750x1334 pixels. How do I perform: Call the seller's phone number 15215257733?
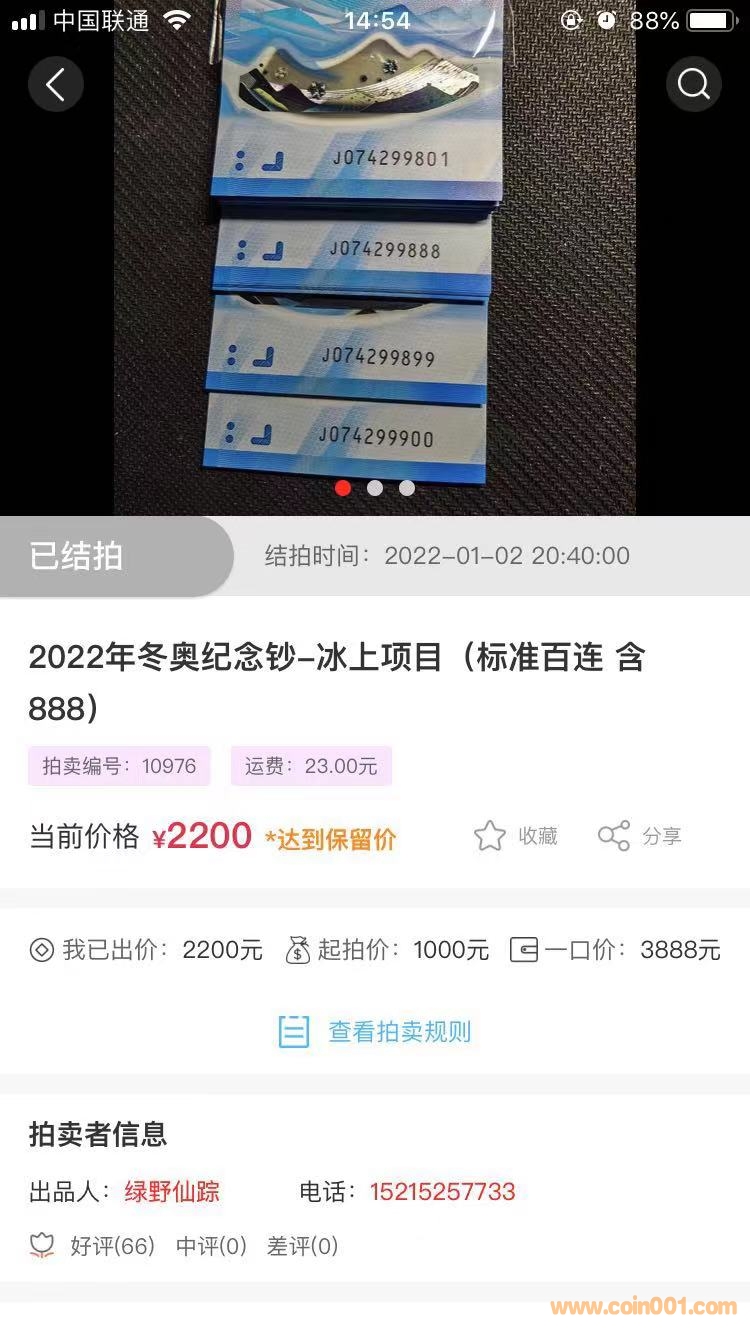pyautogui.click(x=442, y=1192)
